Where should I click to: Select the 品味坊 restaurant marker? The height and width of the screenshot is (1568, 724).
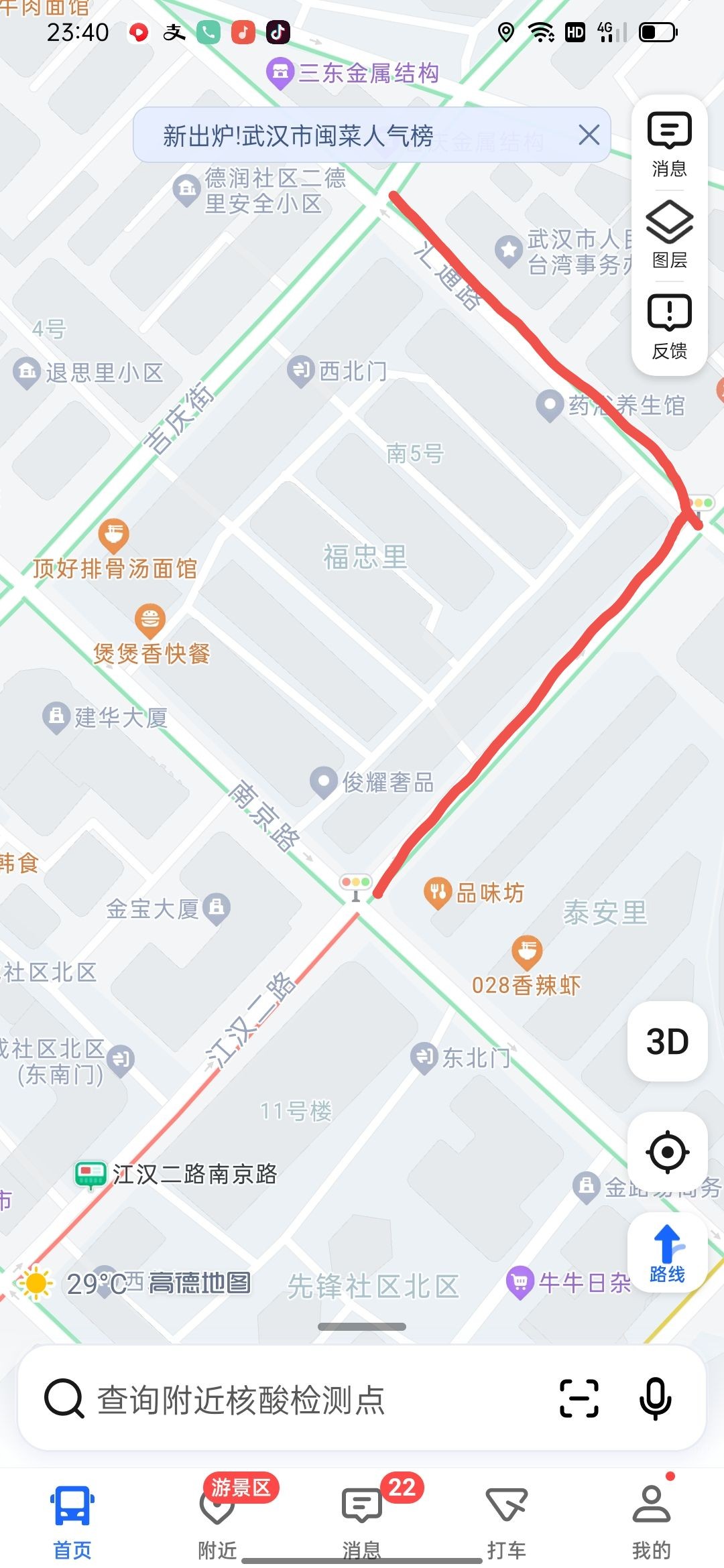point(437,893)
